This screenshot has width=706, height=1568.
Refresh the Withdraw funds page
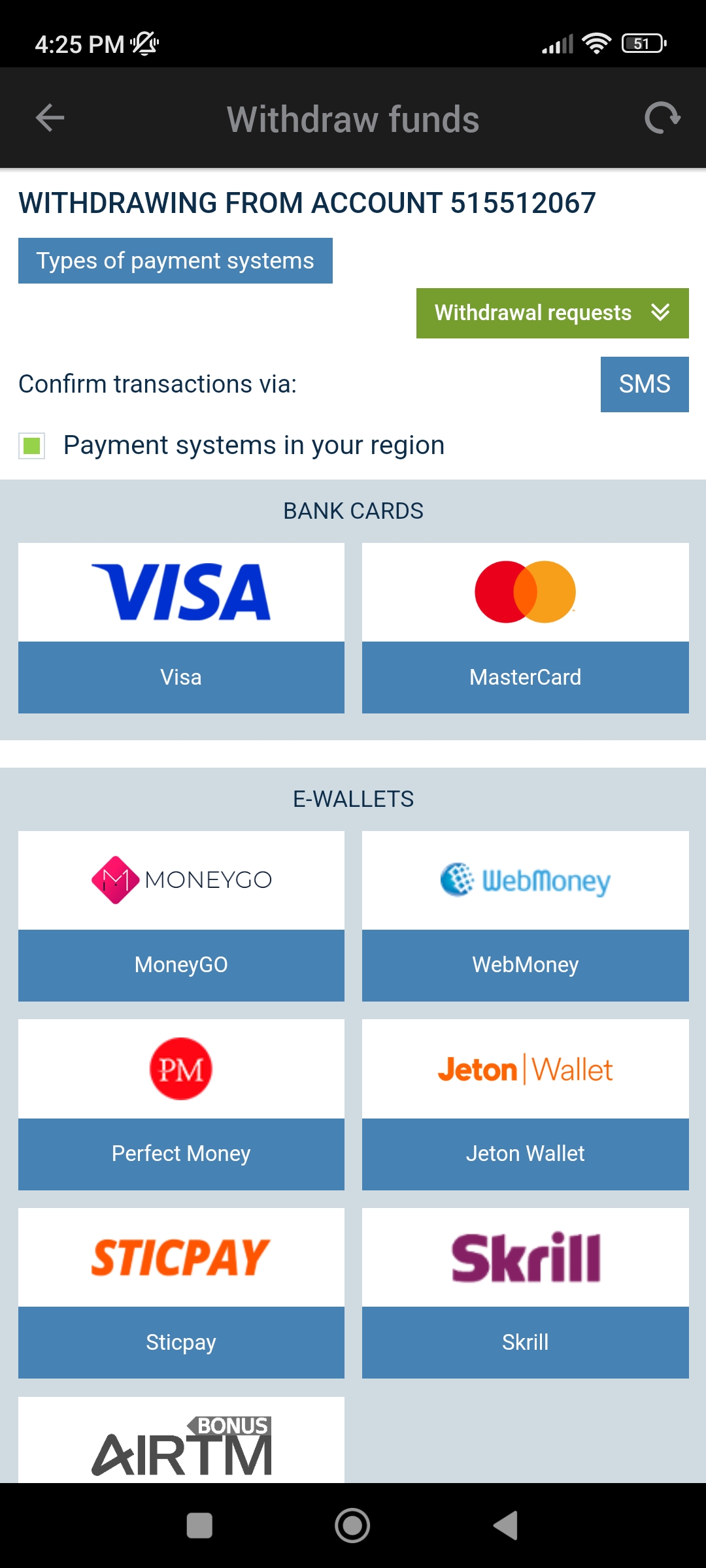pyautogui.click(x=662, y=118)
